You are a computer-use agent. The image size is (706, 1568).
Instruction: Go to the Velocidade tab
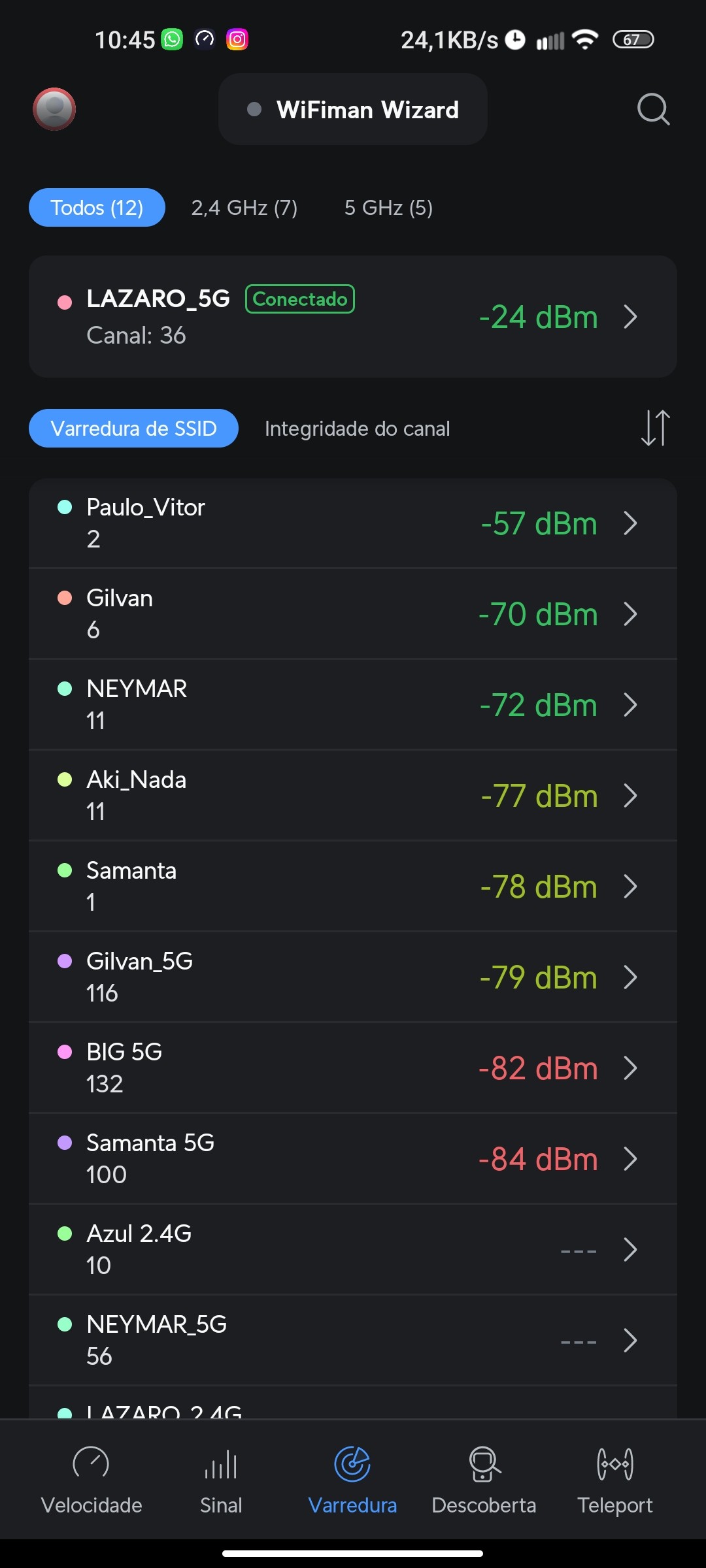coord(92,1480)
